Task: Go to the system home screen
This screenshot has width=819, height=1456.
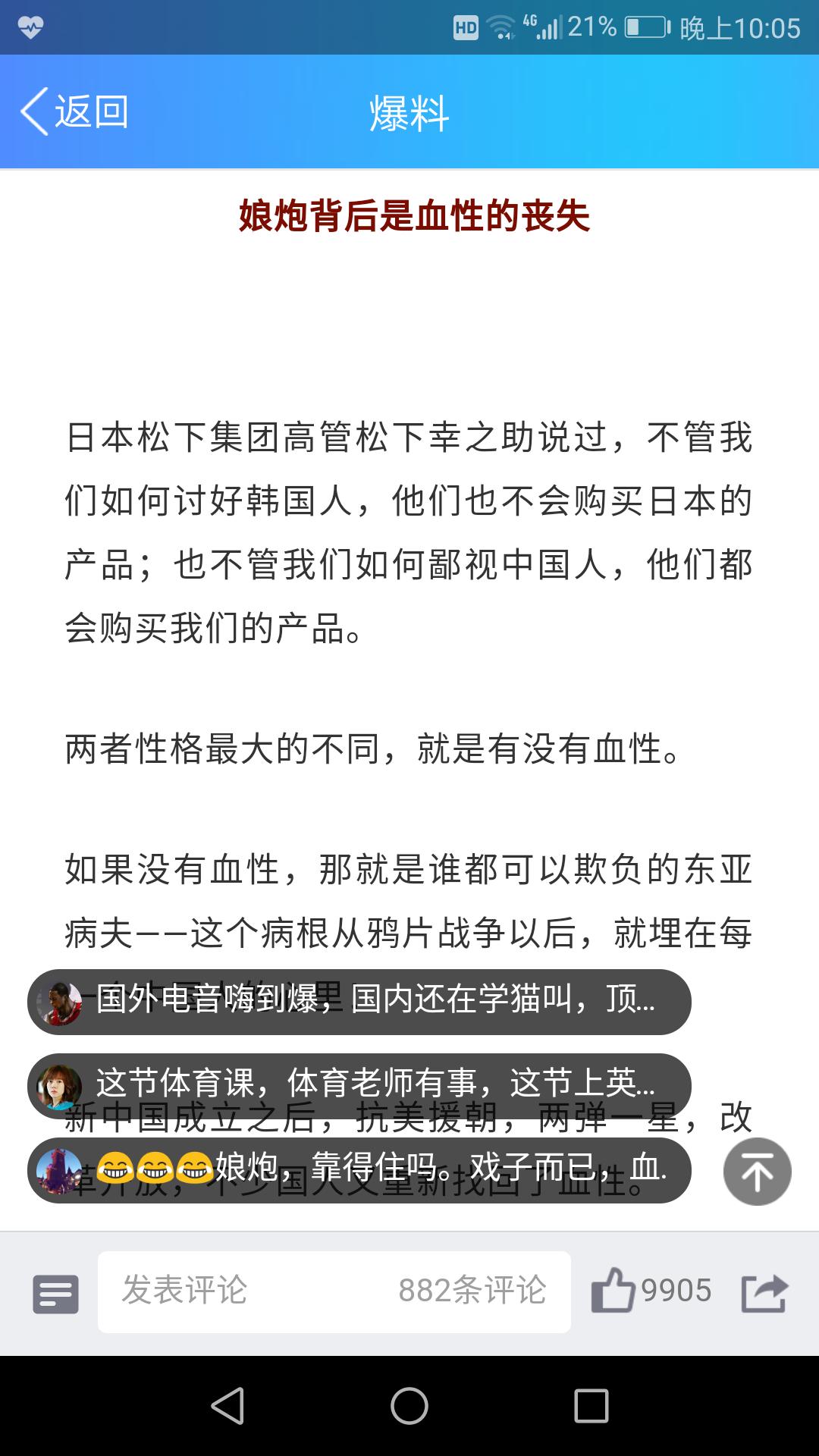Action: click(409, 1406)
